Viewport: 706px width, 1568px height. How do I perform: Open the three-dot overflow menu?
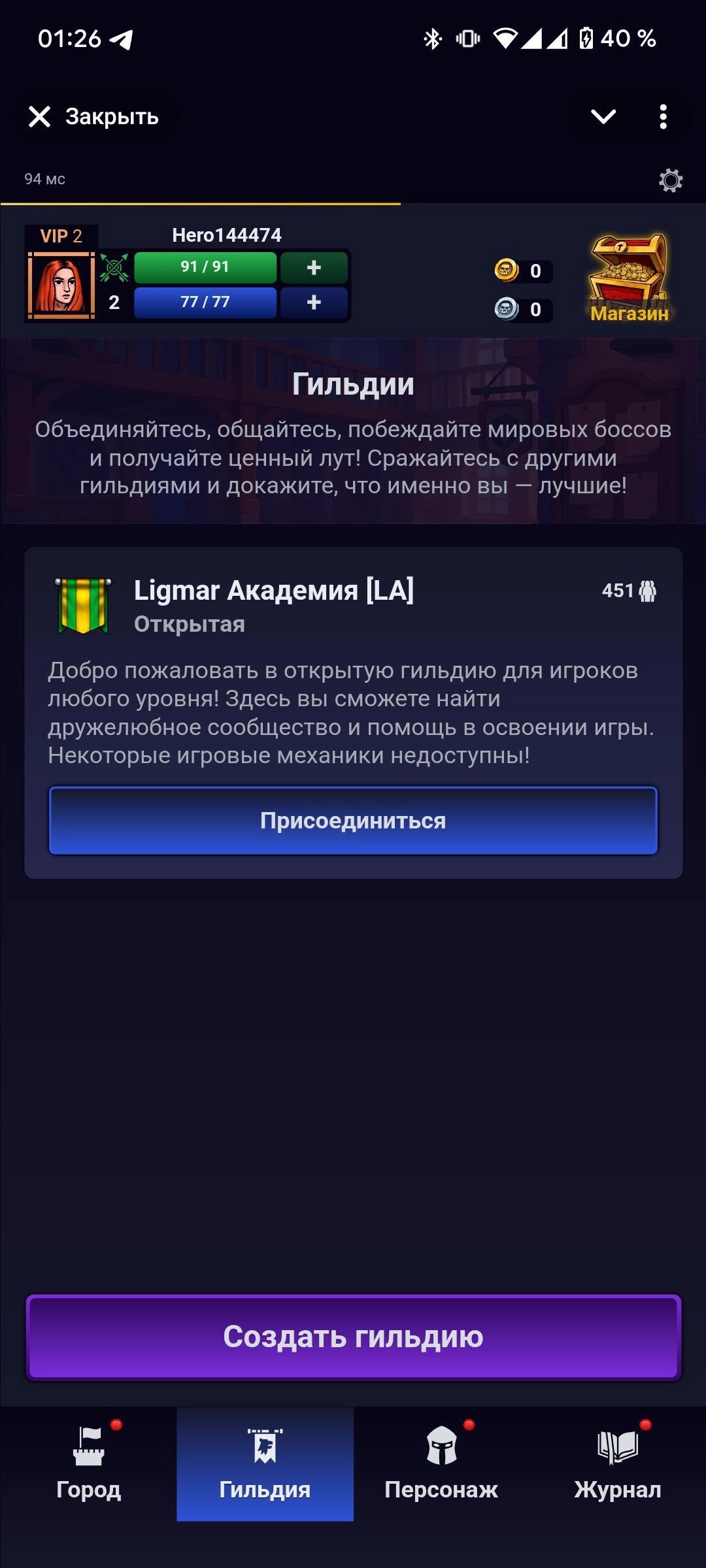coord(663,117)
